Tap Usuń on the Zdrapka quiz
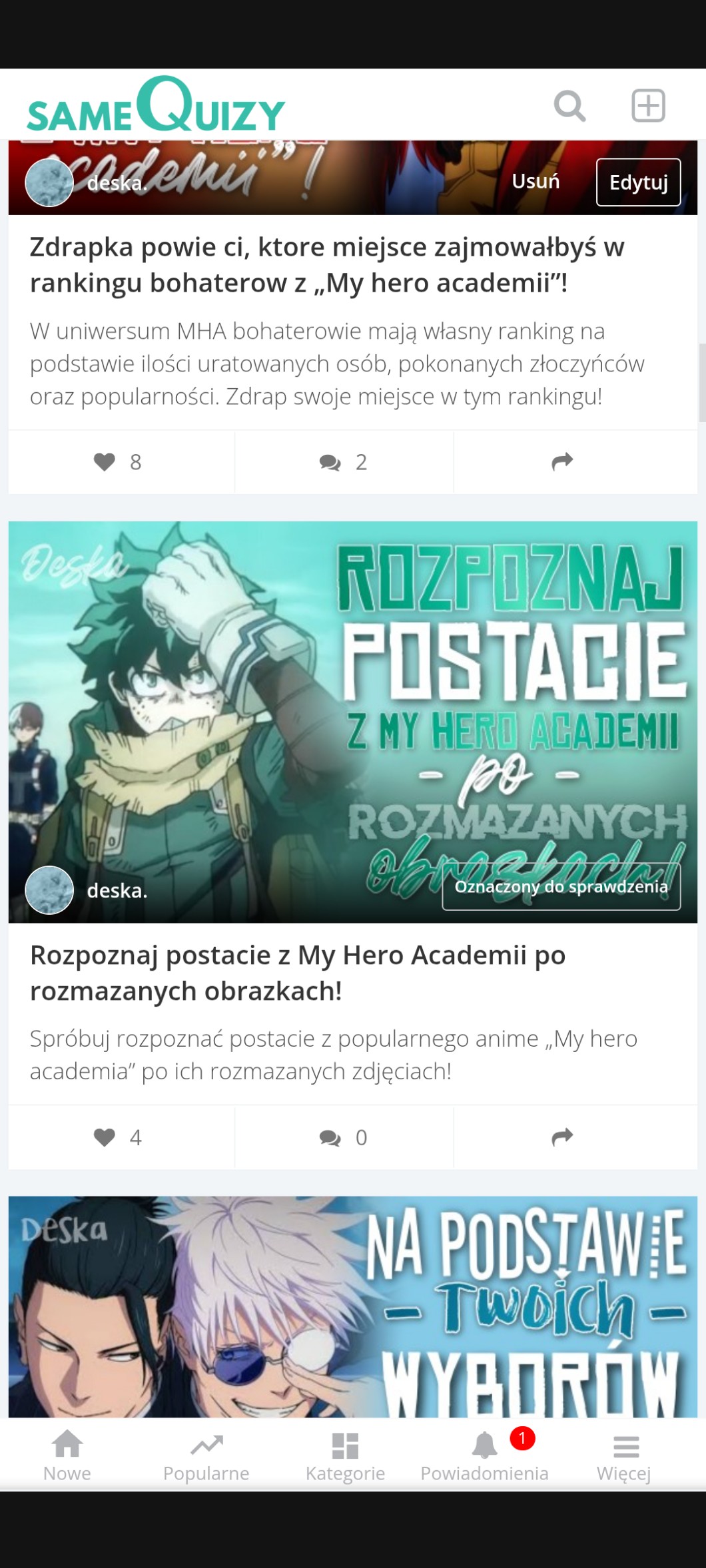This screenshot has width=706, height=1568. coord(535,181)
